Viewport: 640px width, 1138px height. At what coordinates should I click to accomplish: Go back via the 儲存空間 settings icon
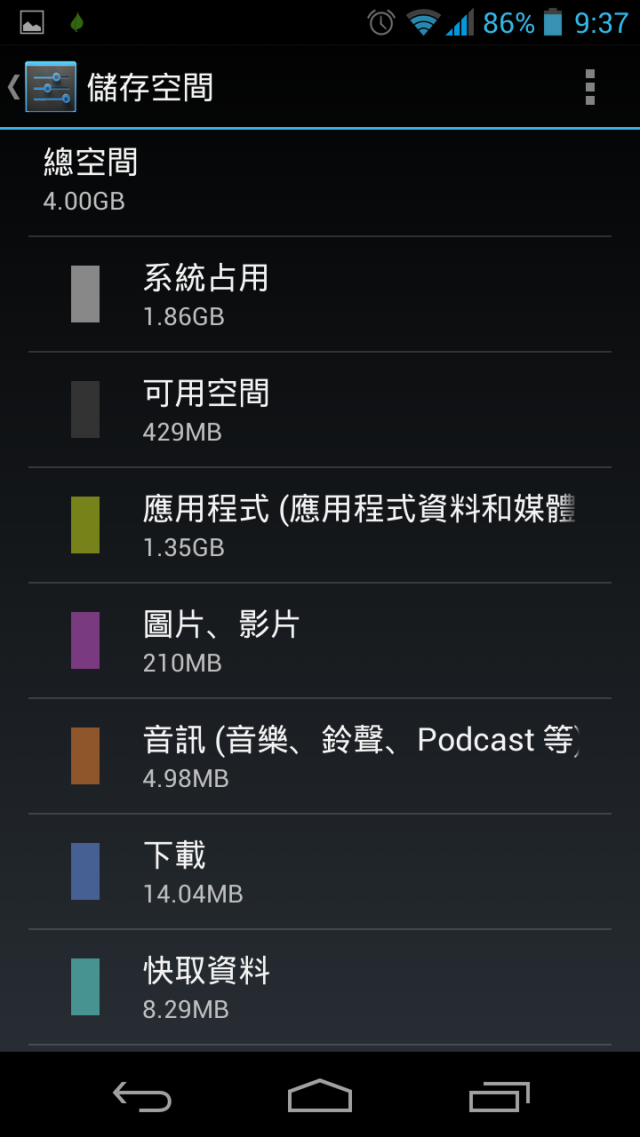pyautogui.click(x=42, y=88)
